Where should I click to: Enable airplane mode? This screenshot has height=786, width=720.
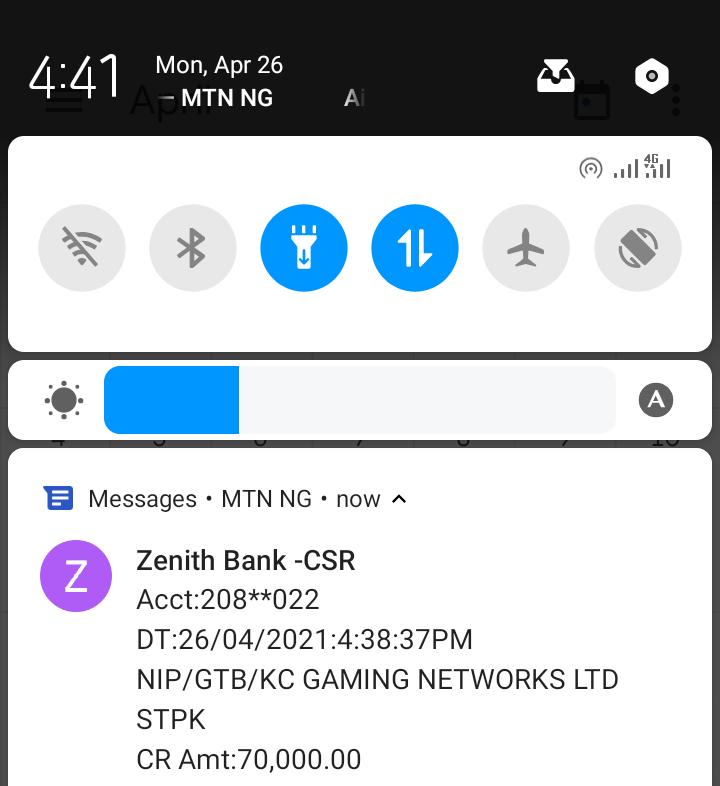click(526, 248)
